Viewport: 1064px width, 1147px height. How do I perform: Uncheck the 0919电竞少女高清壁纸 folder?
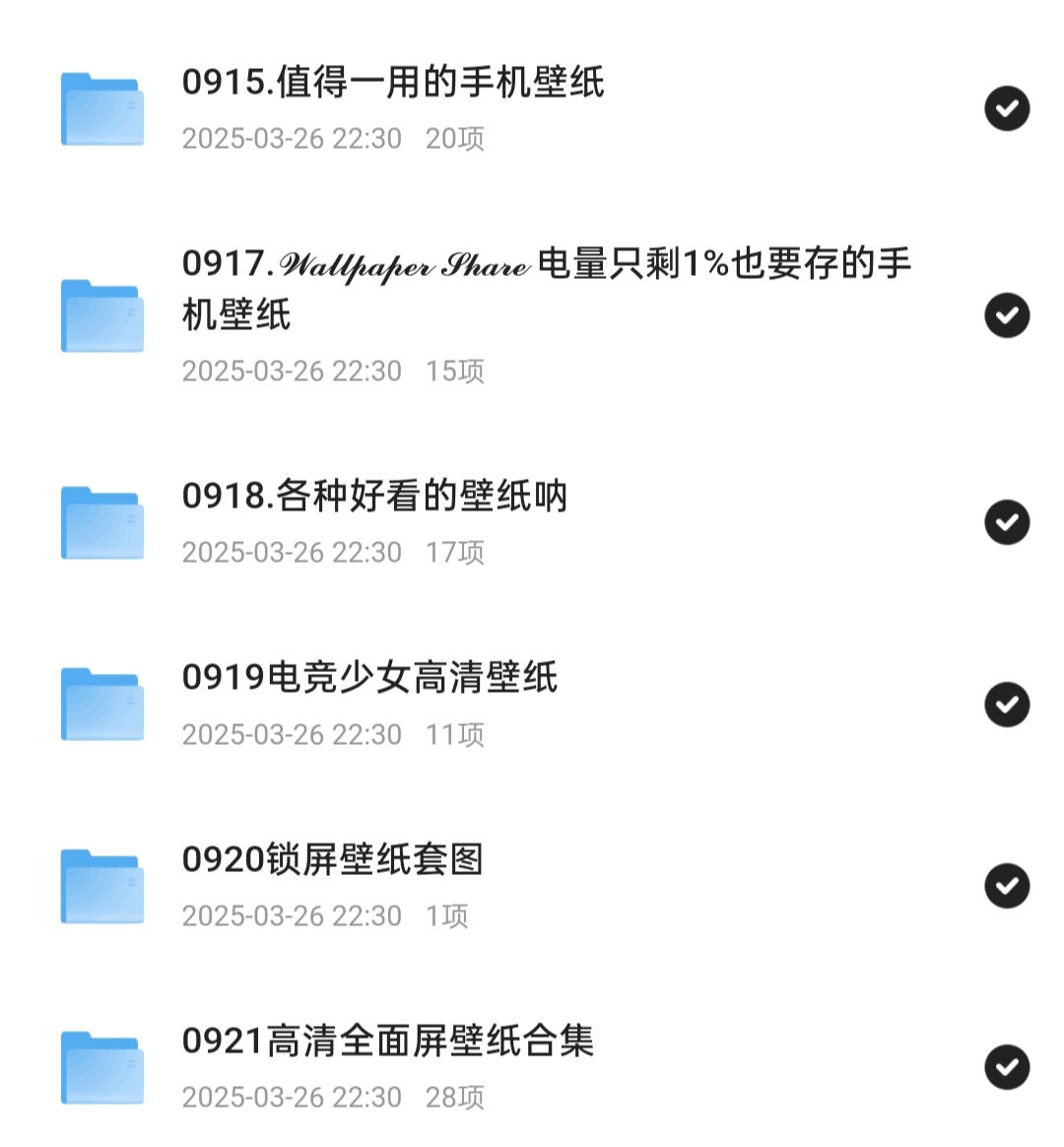coord(1007,705)
